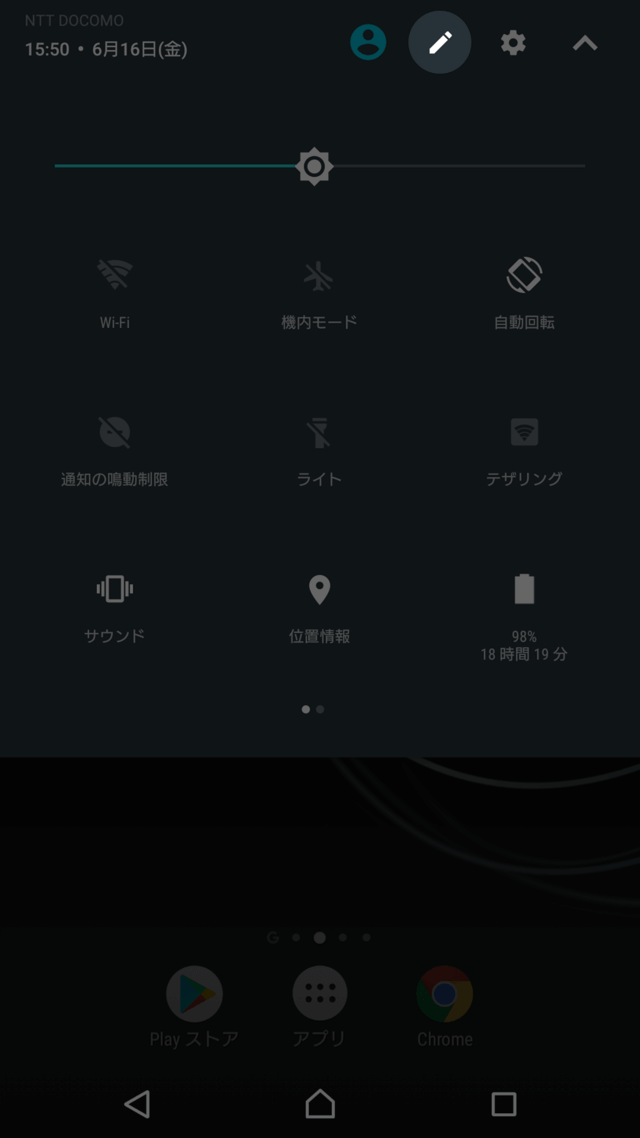Return to the home screen
The width and height of the screenshot is (640, 1138).
[320, 1103]
